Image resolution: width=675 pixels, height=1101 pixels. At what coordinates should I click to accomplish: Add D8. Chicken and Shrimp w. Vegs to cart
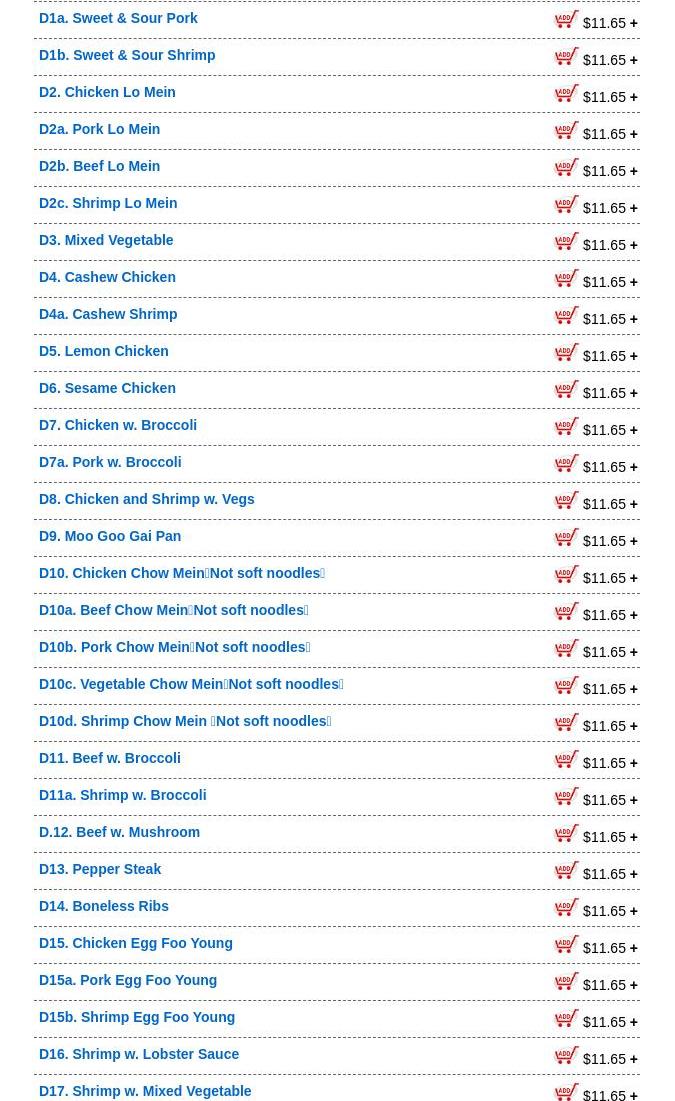566,500
